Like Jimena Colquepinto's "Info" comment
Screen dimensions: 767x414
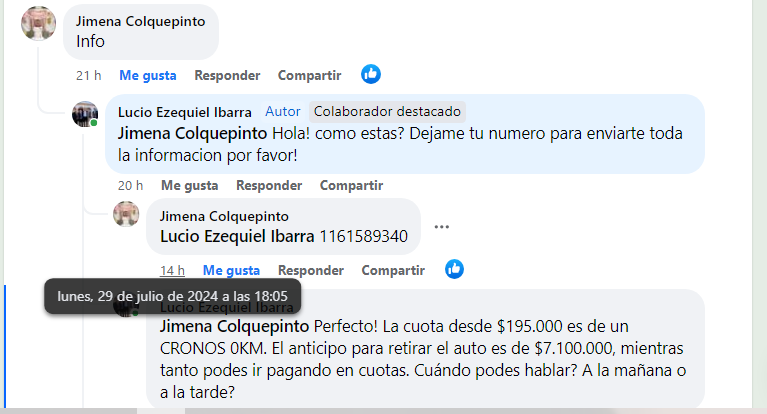147,75
